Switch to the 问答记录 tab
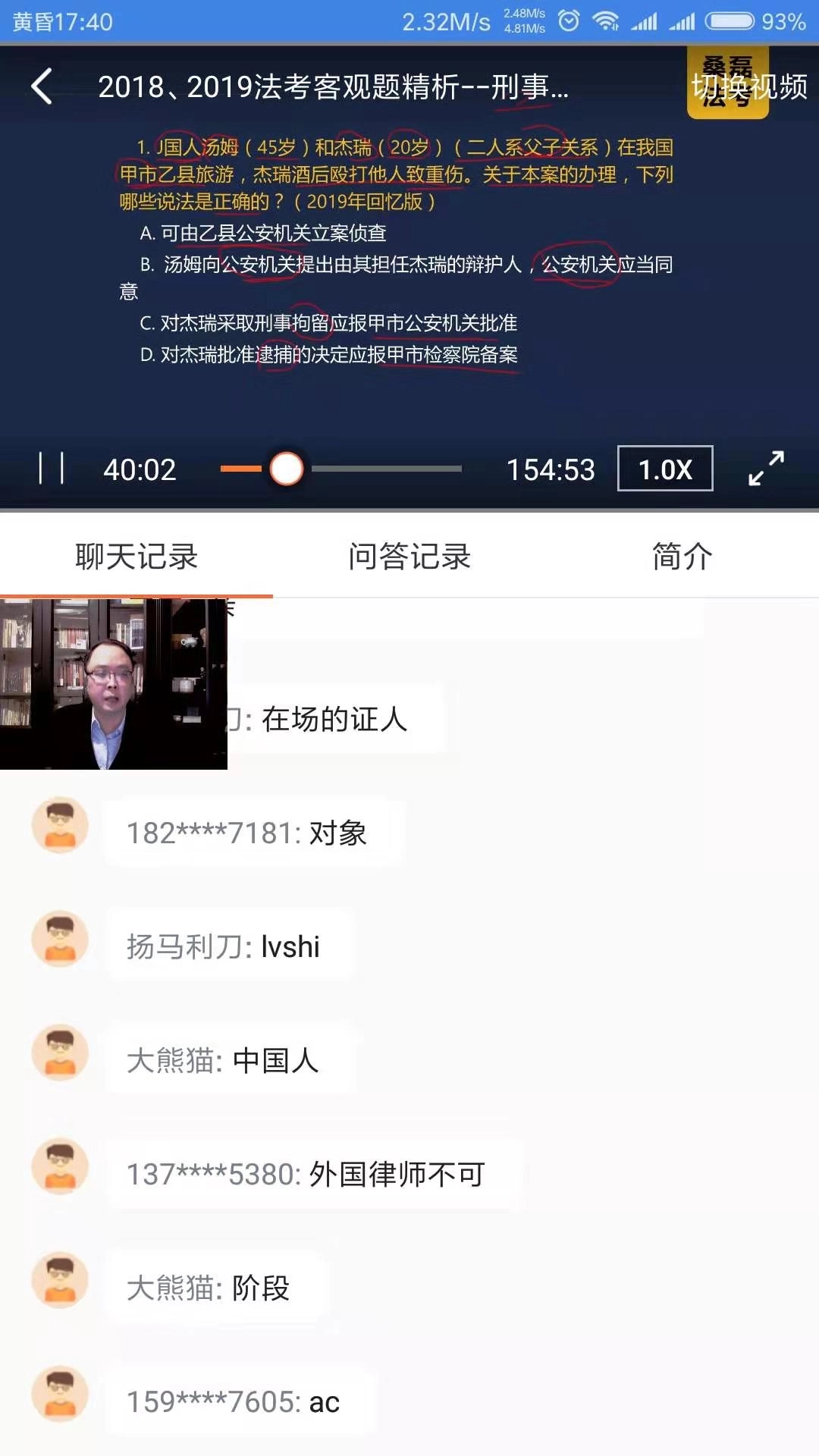 pos(409,556)
